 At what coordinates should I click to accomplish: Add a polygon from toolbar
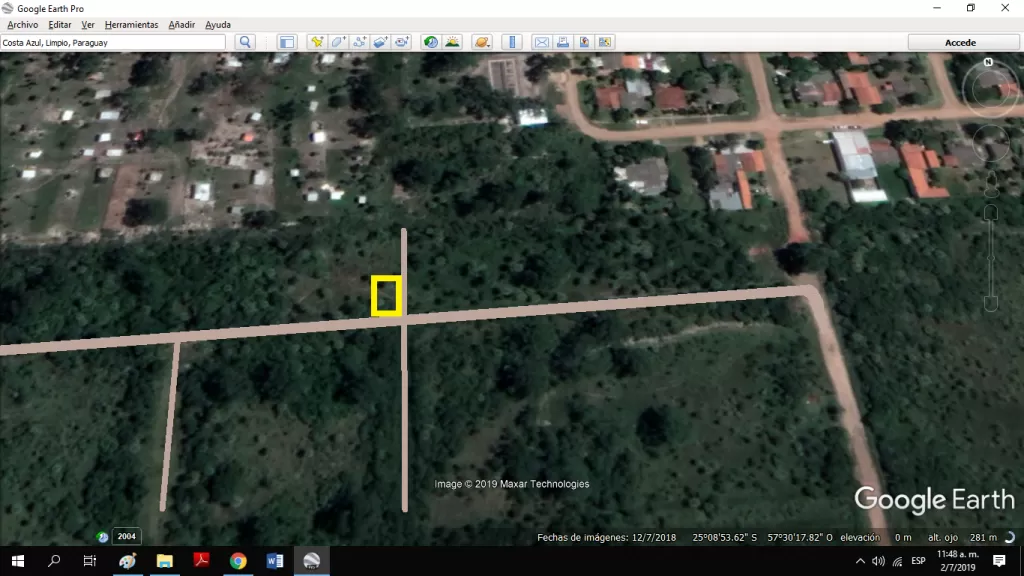338,42
